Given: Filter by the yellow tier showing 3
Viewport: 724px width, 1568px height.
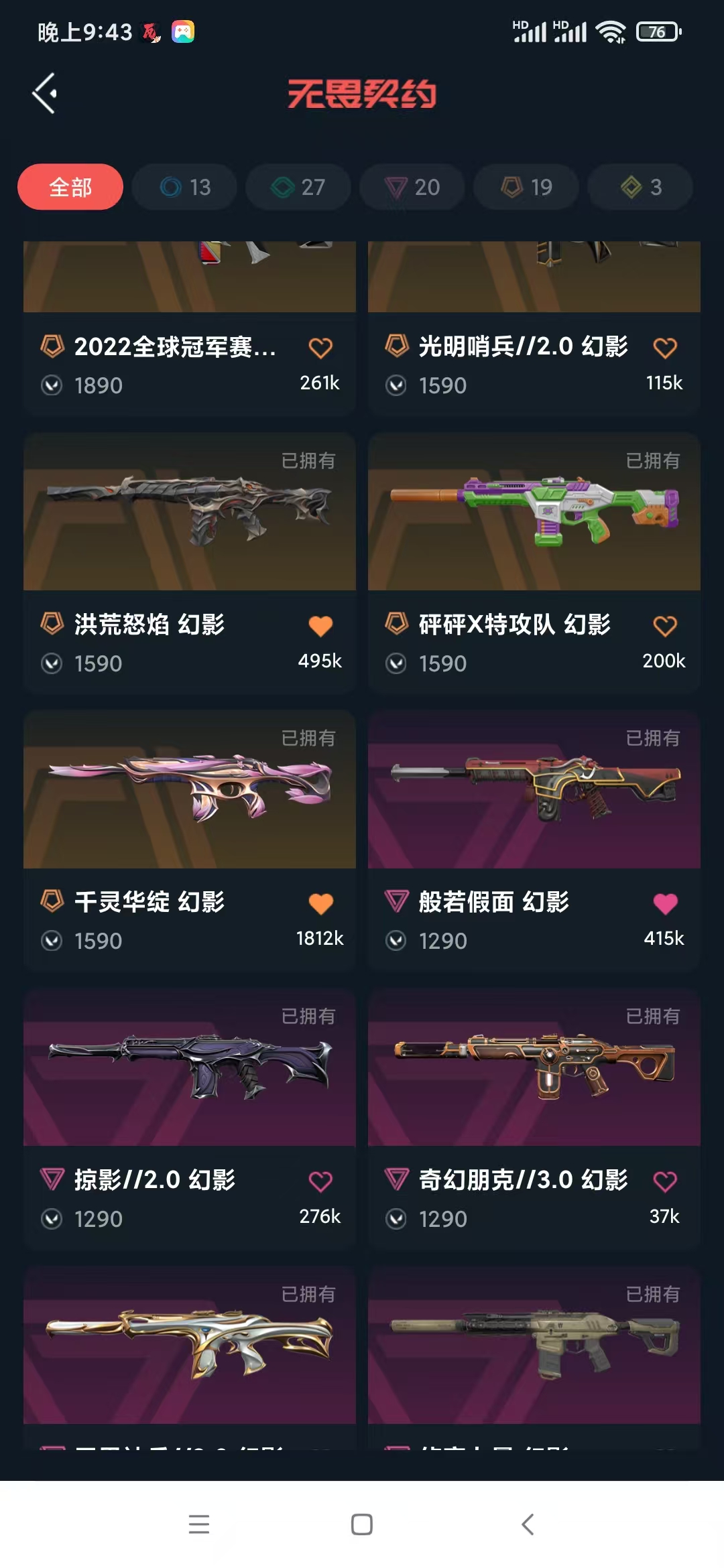Looking at the screenshot, I should pos(640,187).
